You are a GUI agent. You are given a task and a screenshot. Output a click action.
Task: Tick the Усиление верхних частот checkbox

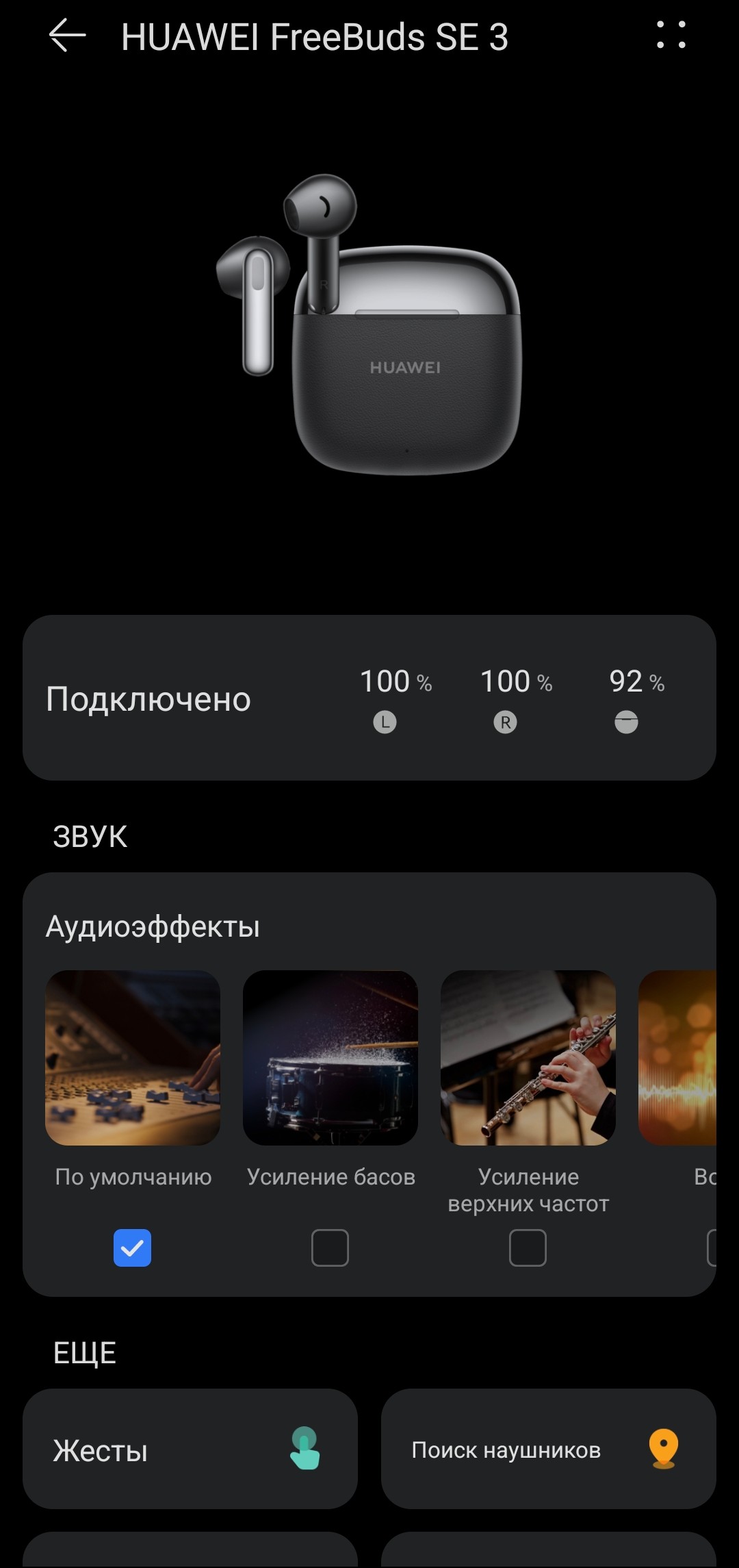click(528, 1248)
